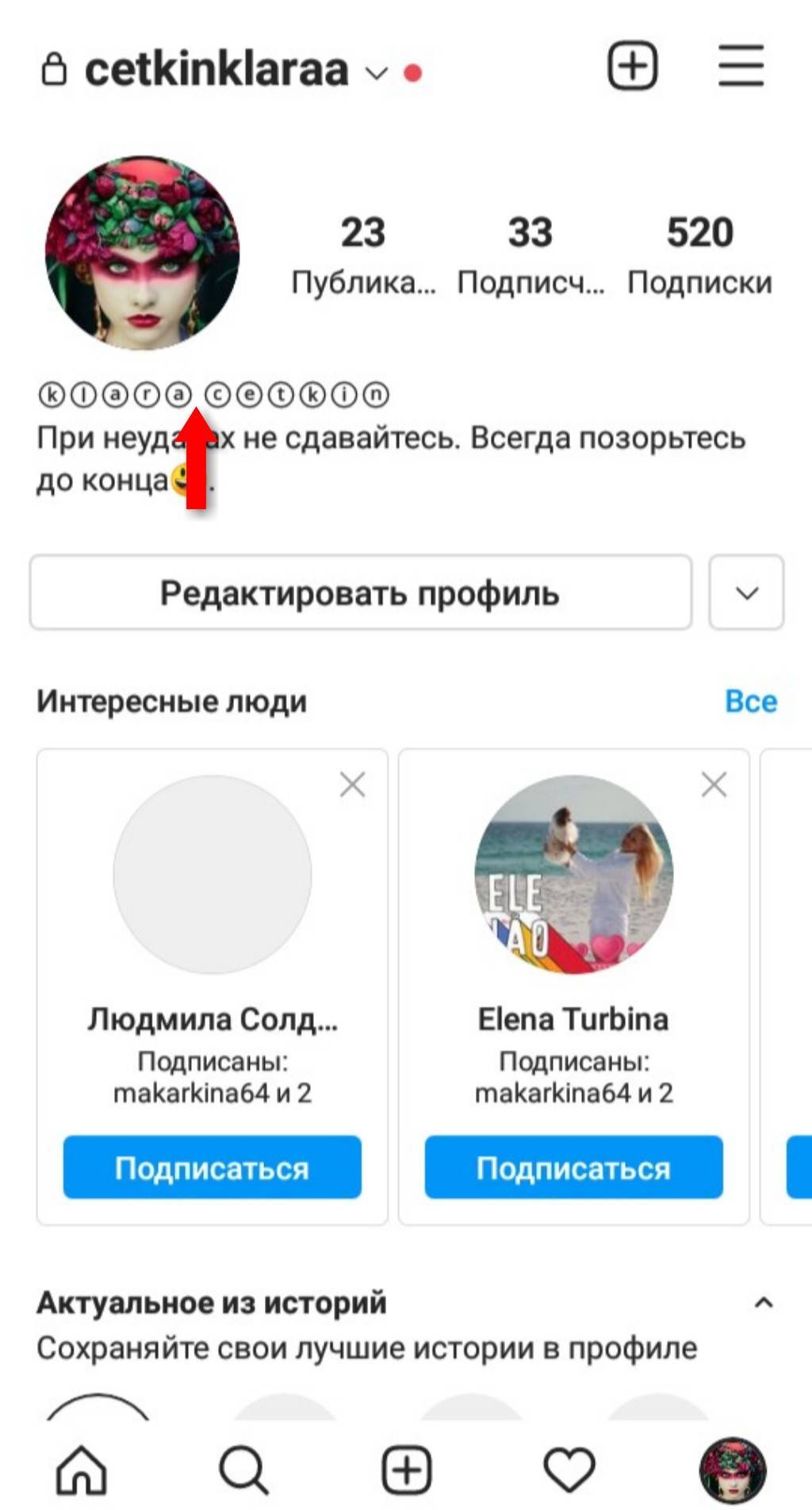812x1510 pixels.
Task: Select the profile avatar tab in bottom bar
Action: pyautogui.click(x=732, y=1469)
